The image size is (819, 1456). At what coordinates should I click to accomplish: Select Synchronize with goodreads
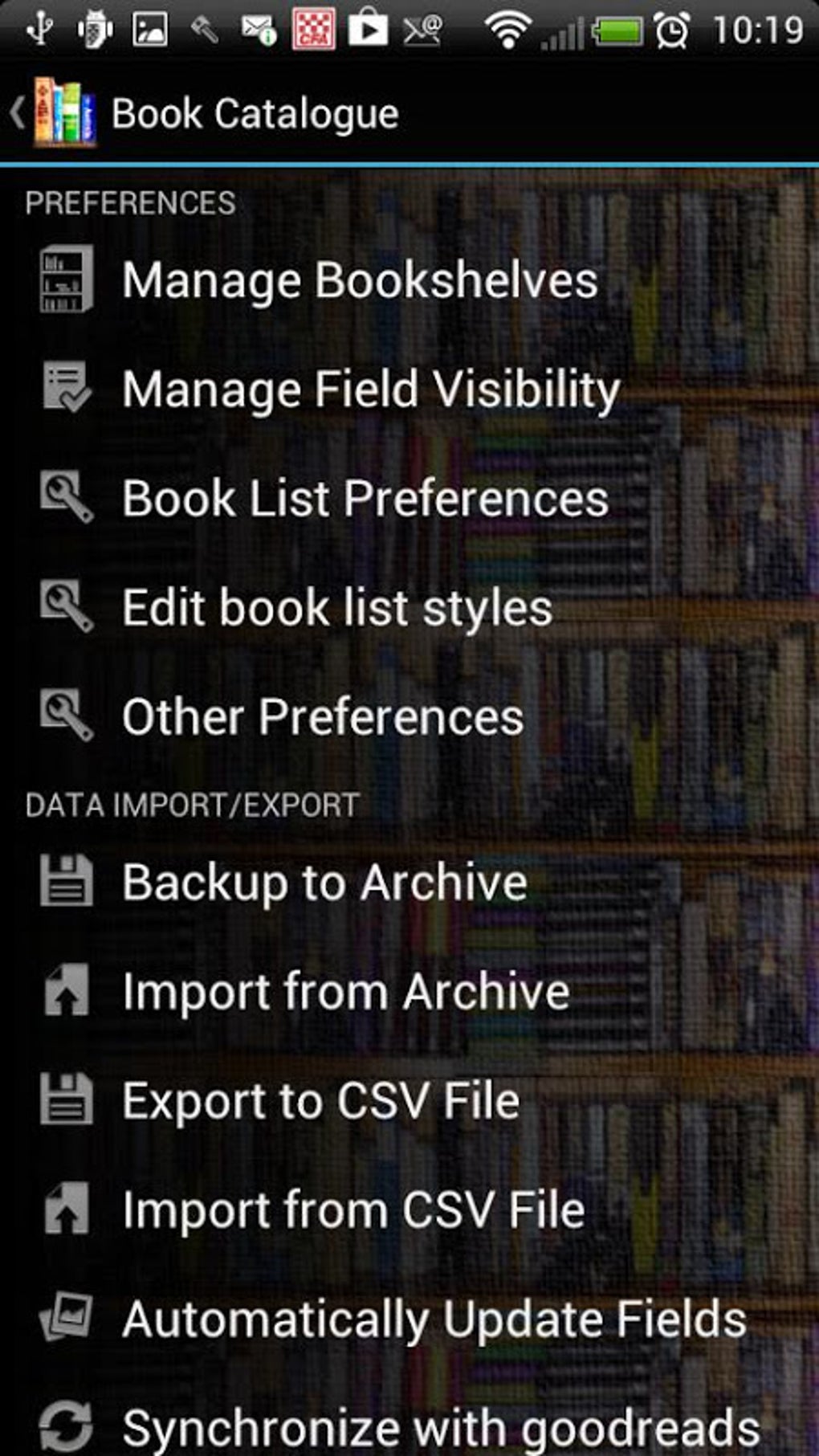(440, 1426)
